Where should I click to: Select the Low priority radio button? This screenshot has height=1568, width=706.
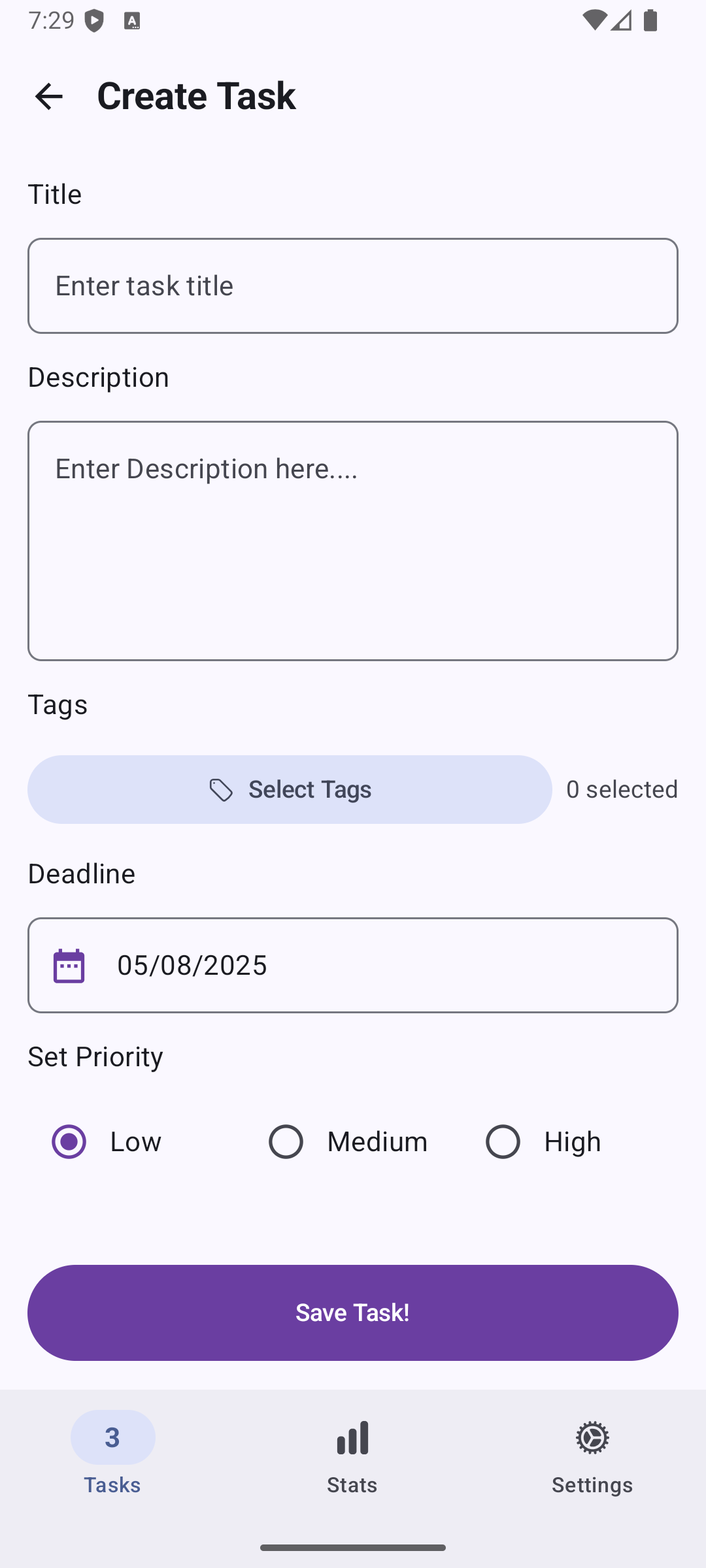[x=69, y=1141]
